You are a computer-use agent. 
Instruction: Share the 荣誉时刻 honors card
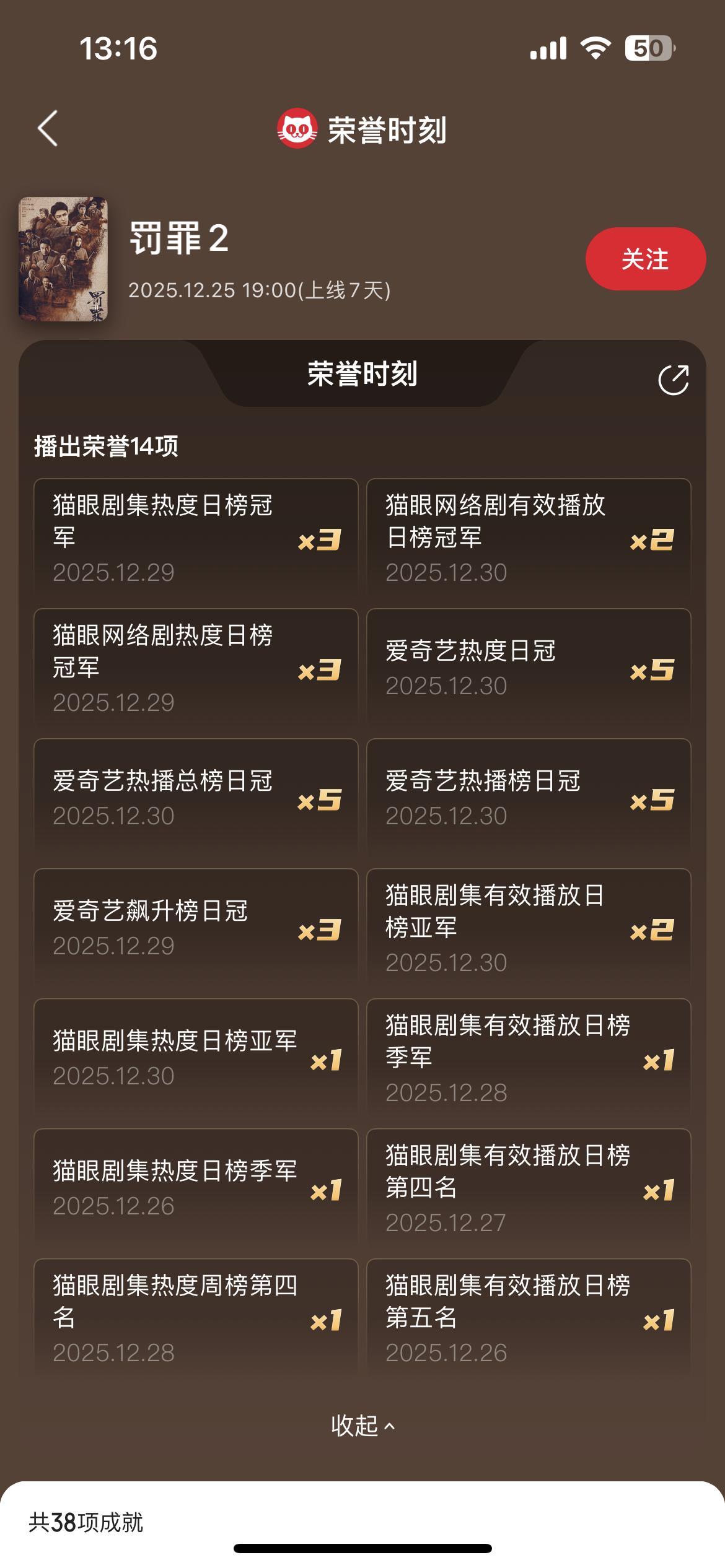click(673, 380)
